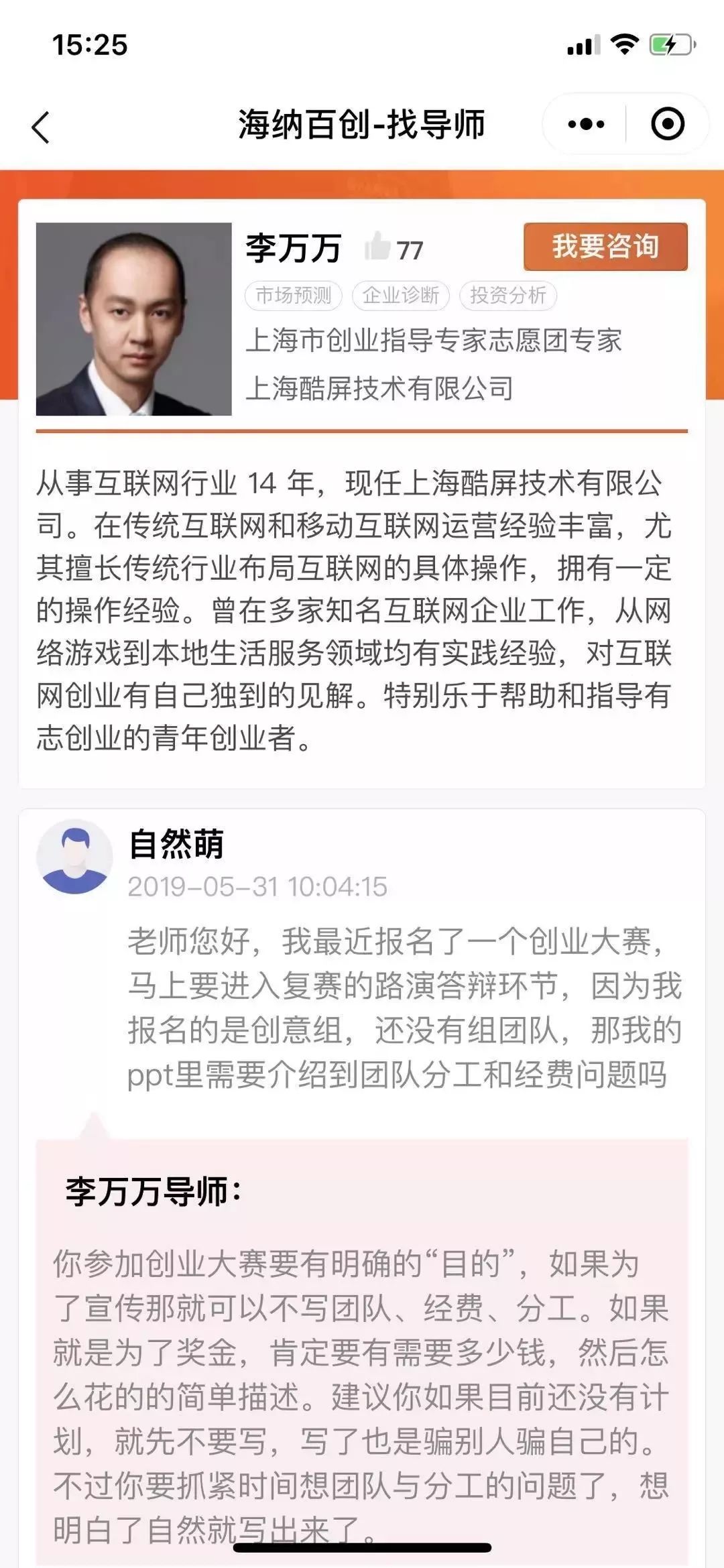Switch to the 海纳百创-找导师 page title
This screenshot has height=1568, width=724.
[362, 125]
